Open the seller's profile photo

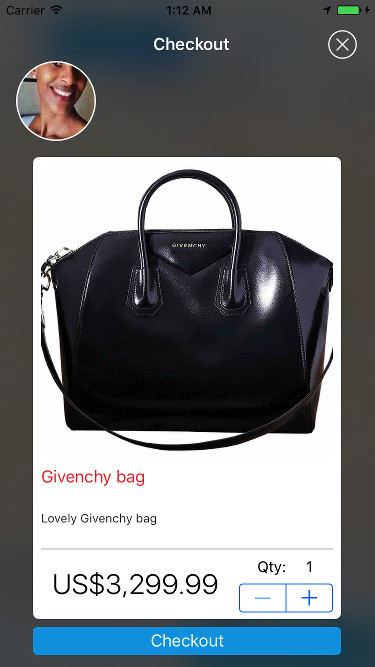coord(56,101)
